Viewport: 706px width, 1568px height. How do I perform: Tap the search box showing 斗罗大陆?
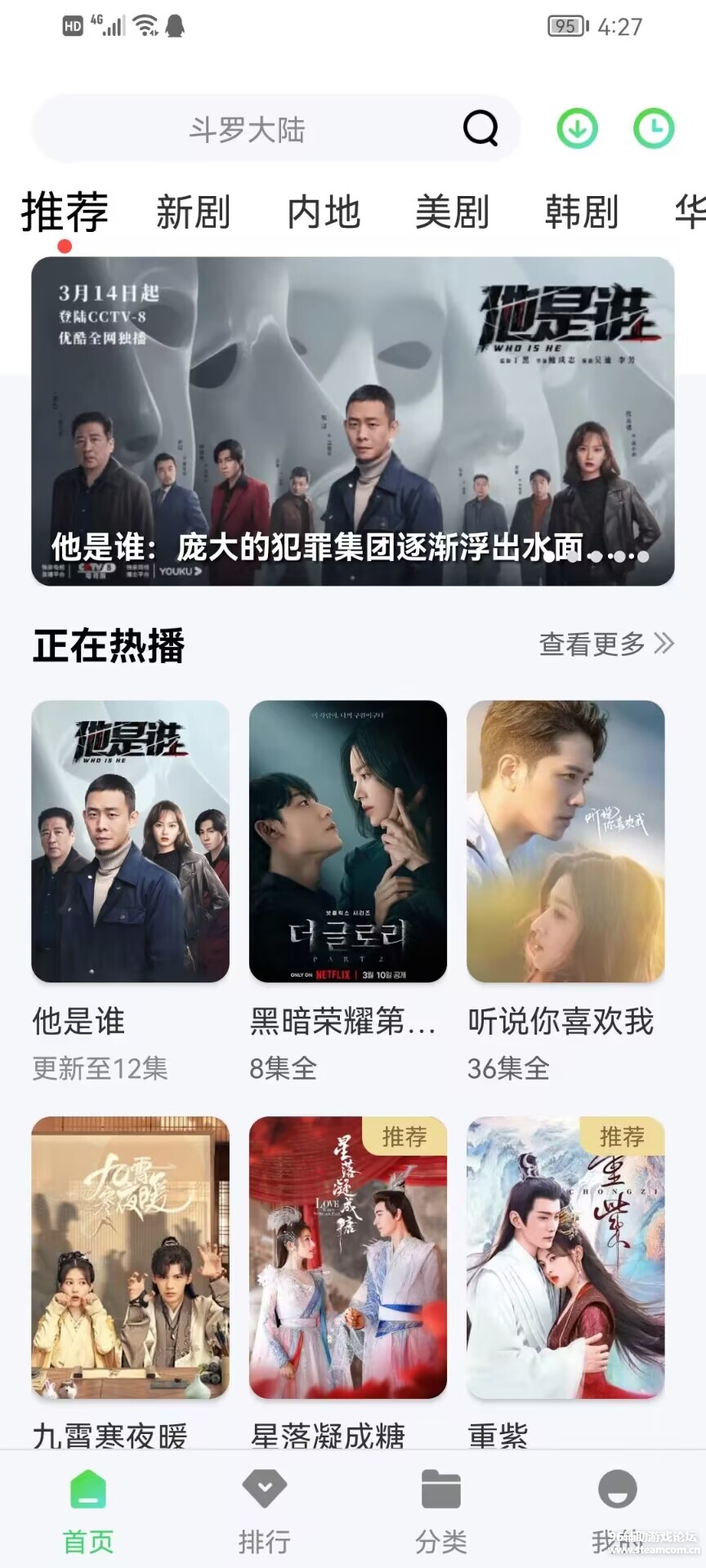pos(245,129)
